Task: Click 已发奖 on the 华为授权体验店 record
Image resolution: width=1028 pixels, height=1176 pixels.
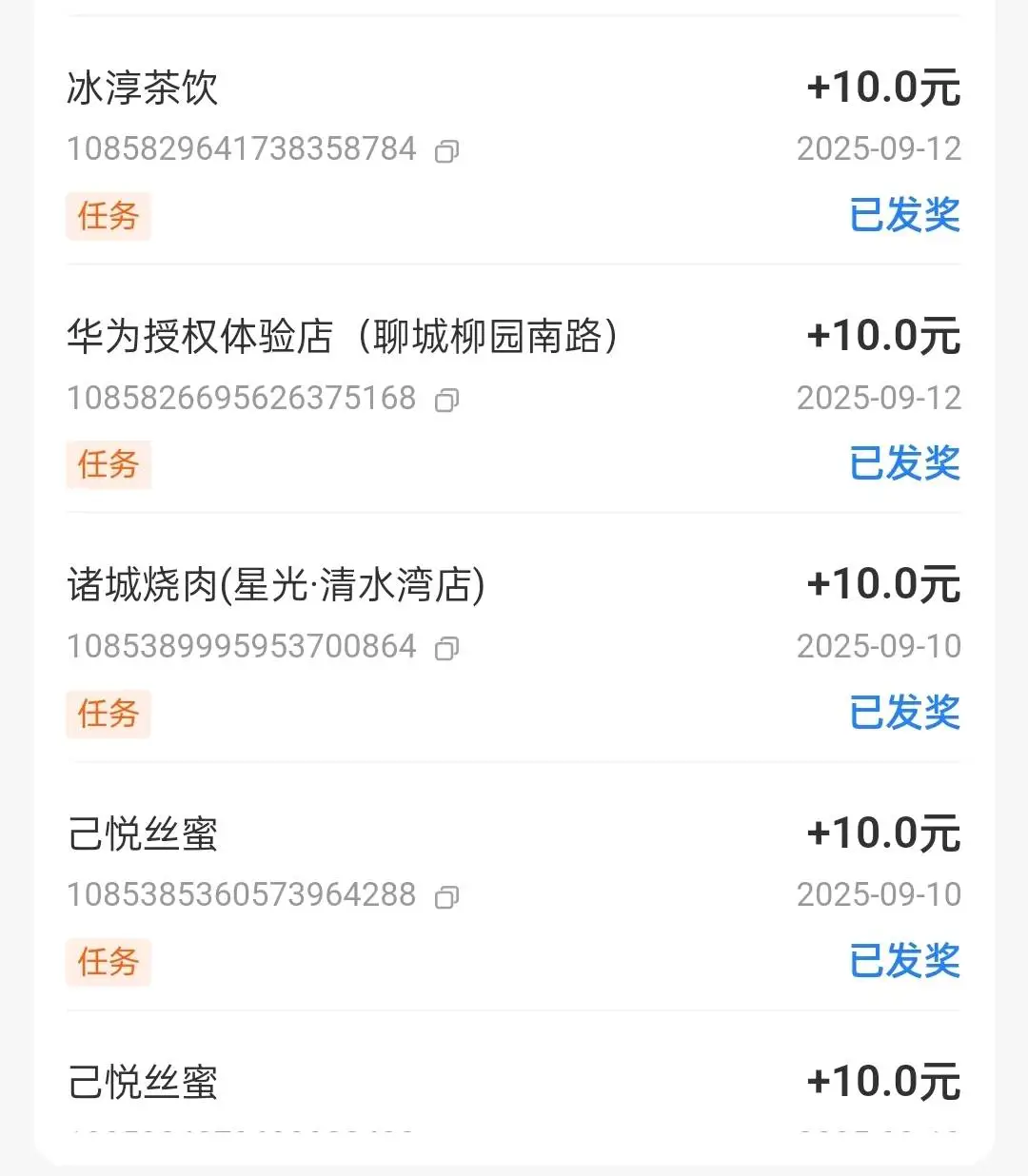Action: point(904,464)
